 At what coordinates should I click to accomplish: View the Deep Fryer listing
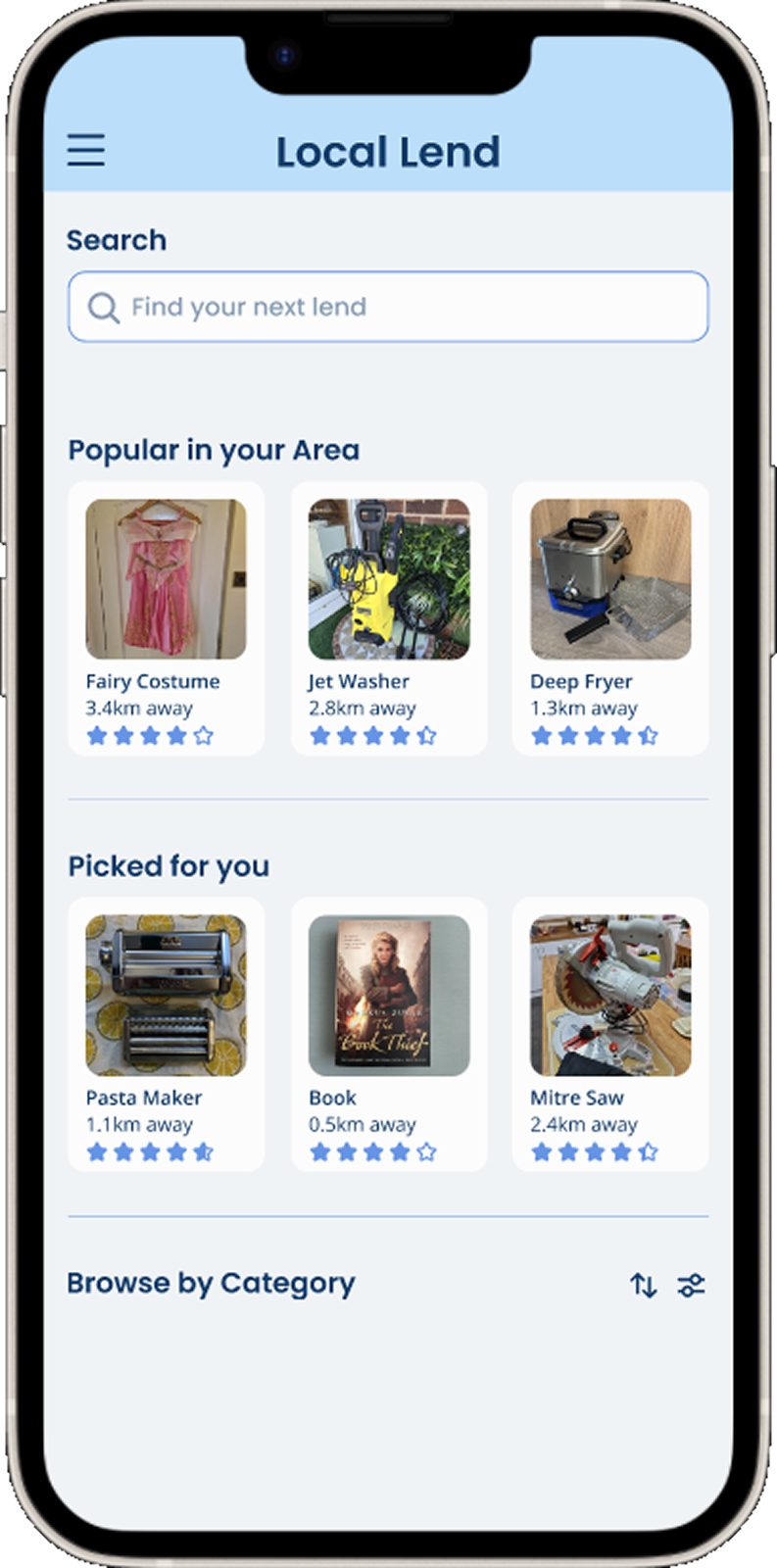[610, 617]
